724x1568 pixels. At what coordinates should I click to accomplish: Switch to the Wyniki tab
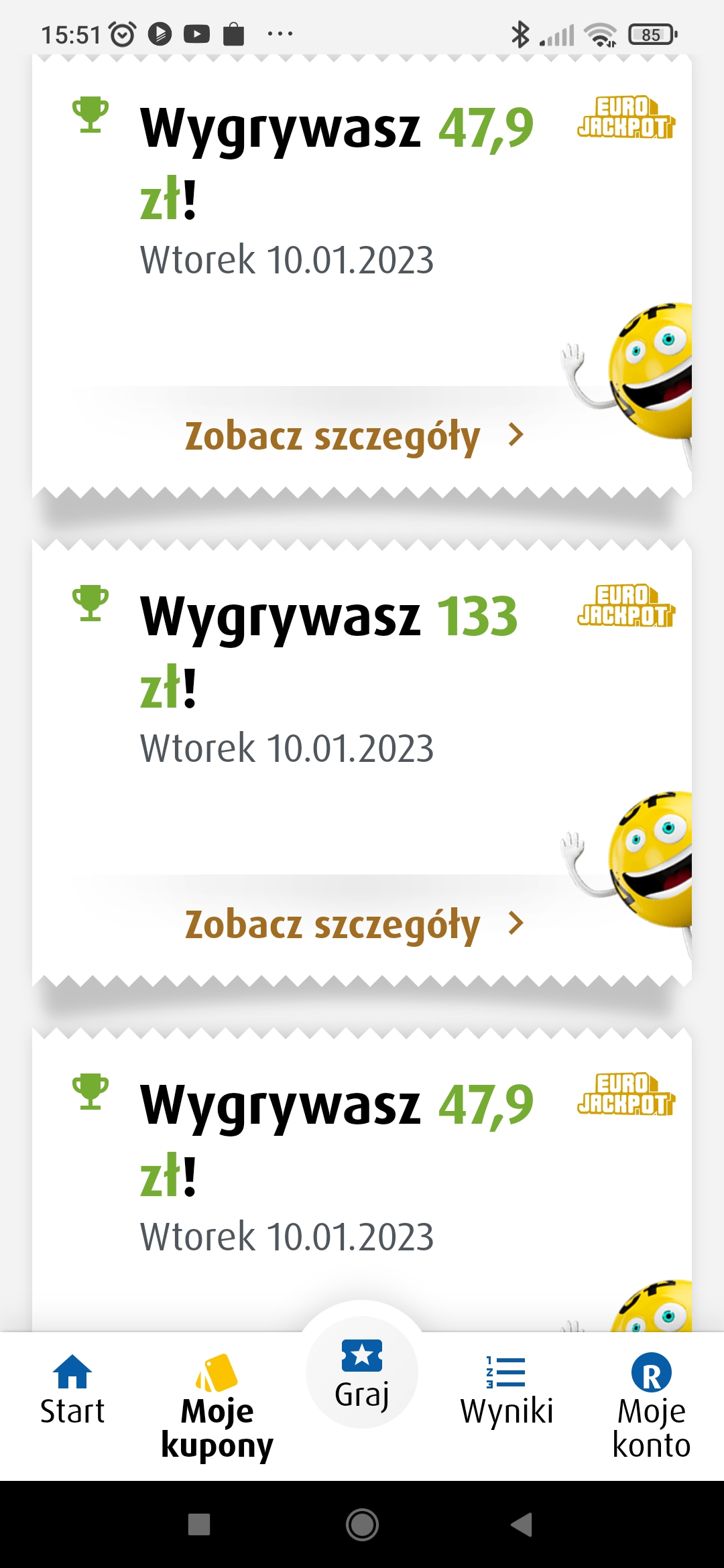pyautogui.click(x=506, y=1391)
